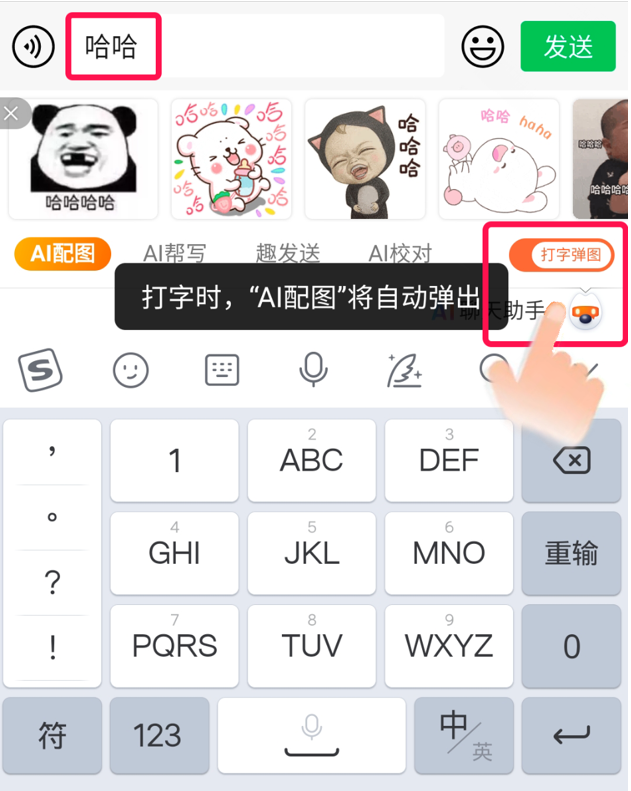Open Sogou keyboard settings logo
The image size is (631, 791).
[40, 372]
